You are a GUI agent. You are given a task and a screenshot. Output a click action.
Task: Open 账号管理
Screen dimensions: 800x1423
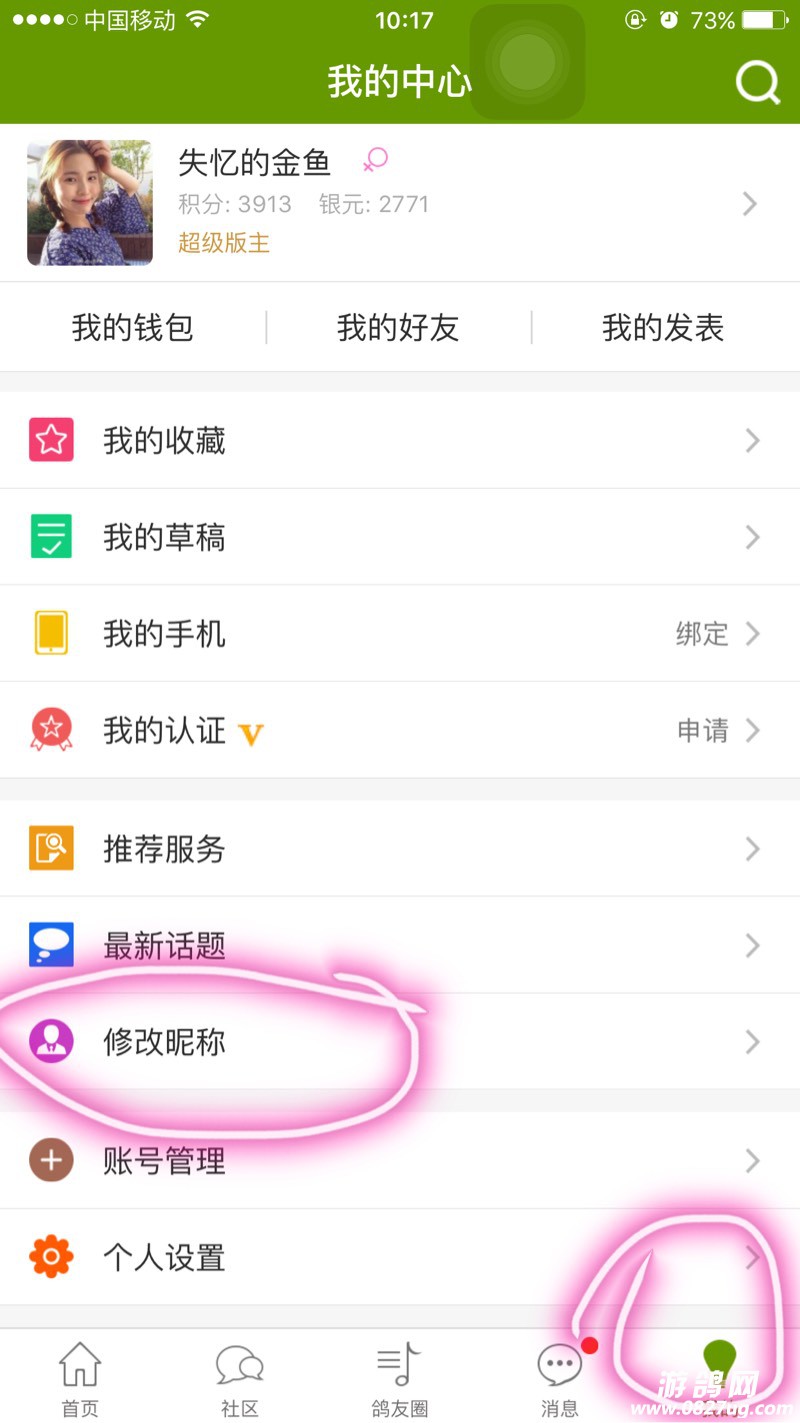(400, 1161)
